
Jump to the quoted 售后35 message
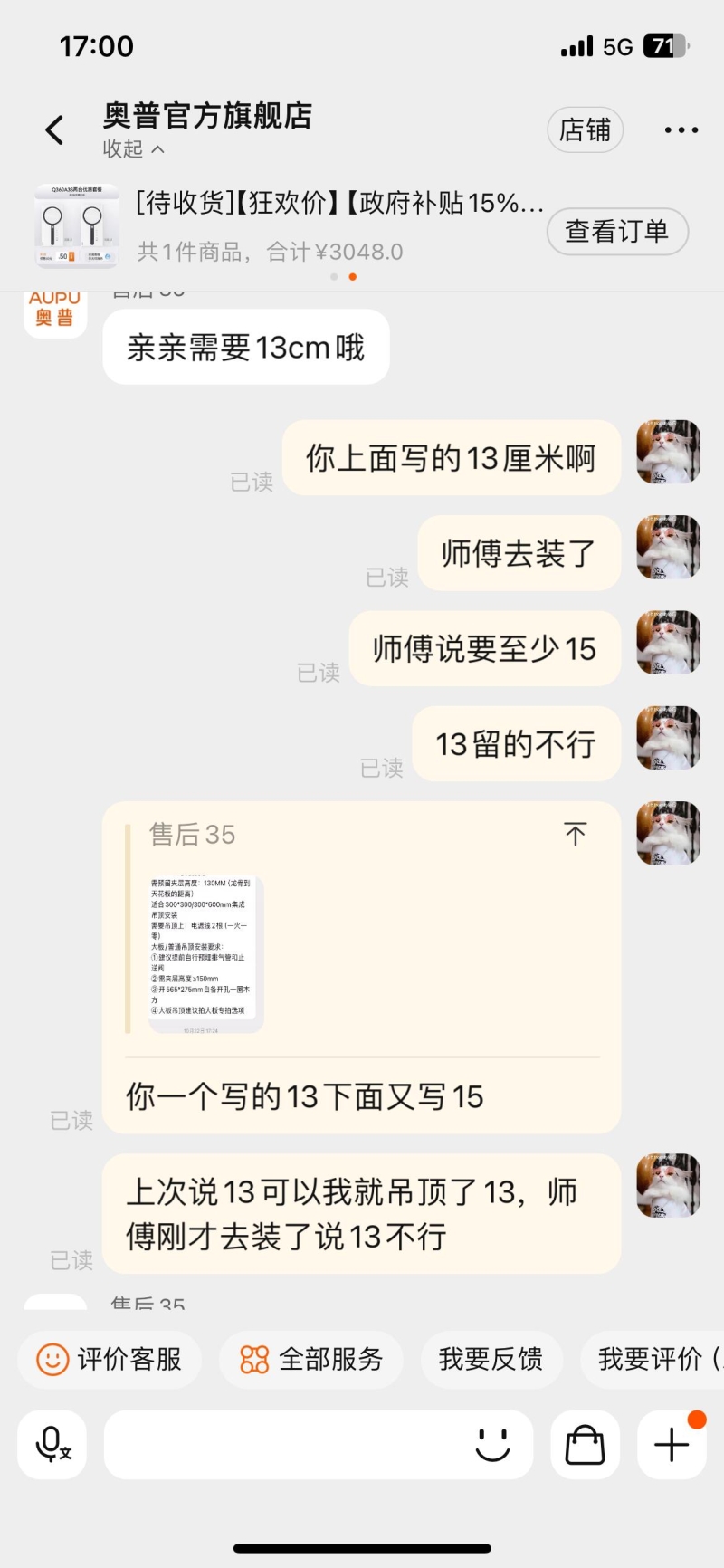(575, 834)
